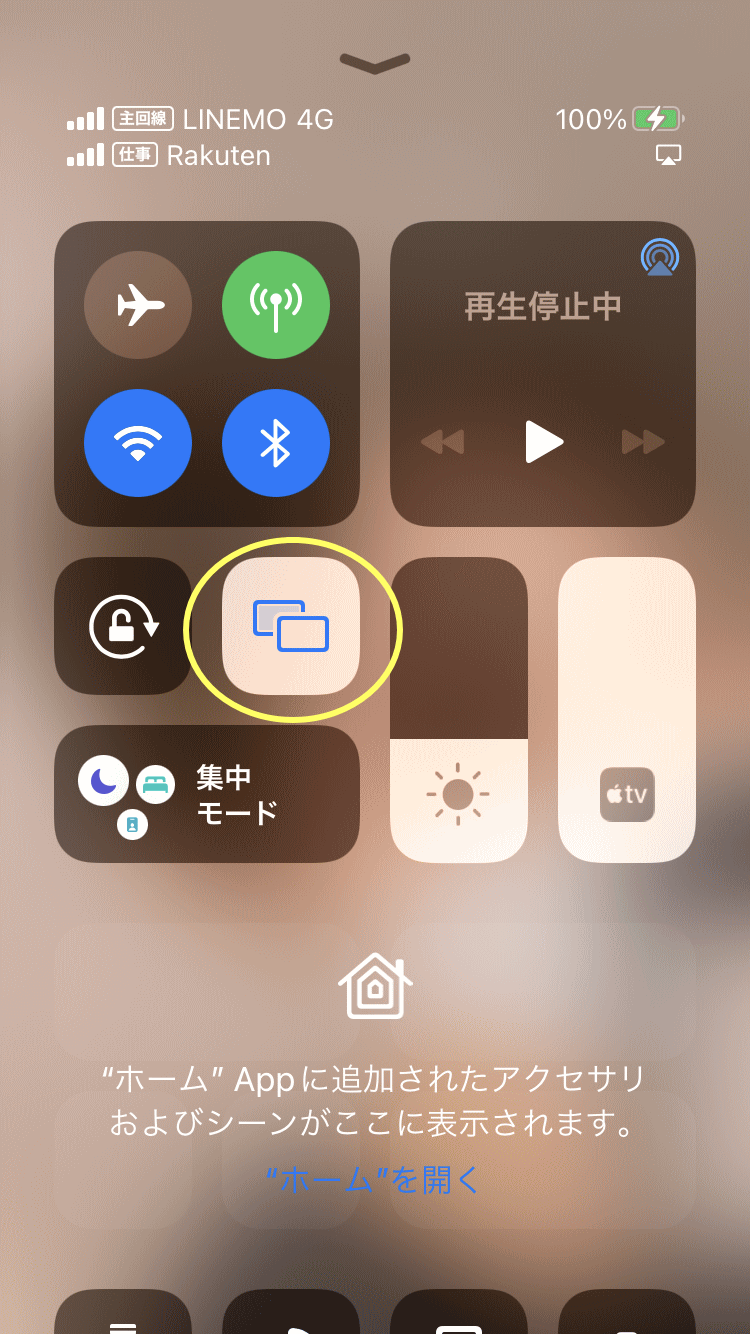This screenshot has width=750, height=1334.
Task: Tap the Apple TV volume slider
Action: click(x=627, y=710)
